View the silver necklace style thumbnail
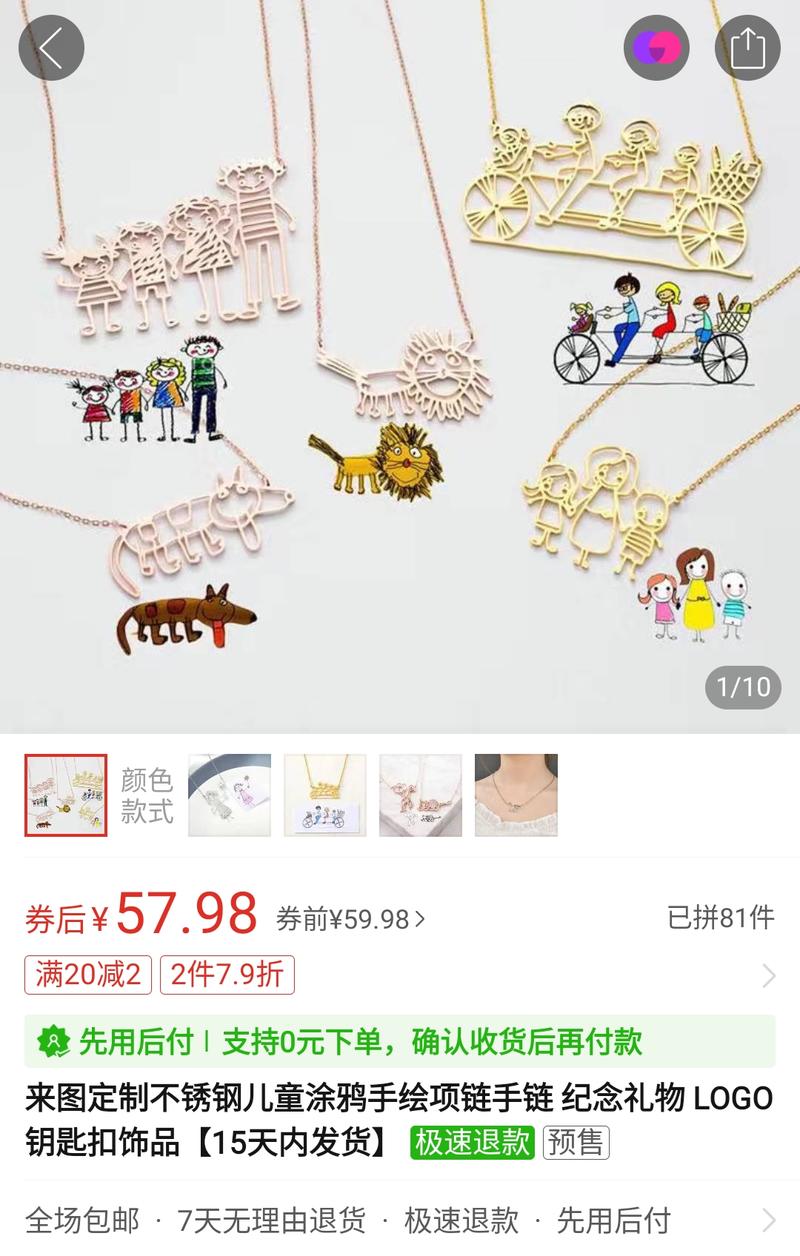 click(x=229, y=795)
